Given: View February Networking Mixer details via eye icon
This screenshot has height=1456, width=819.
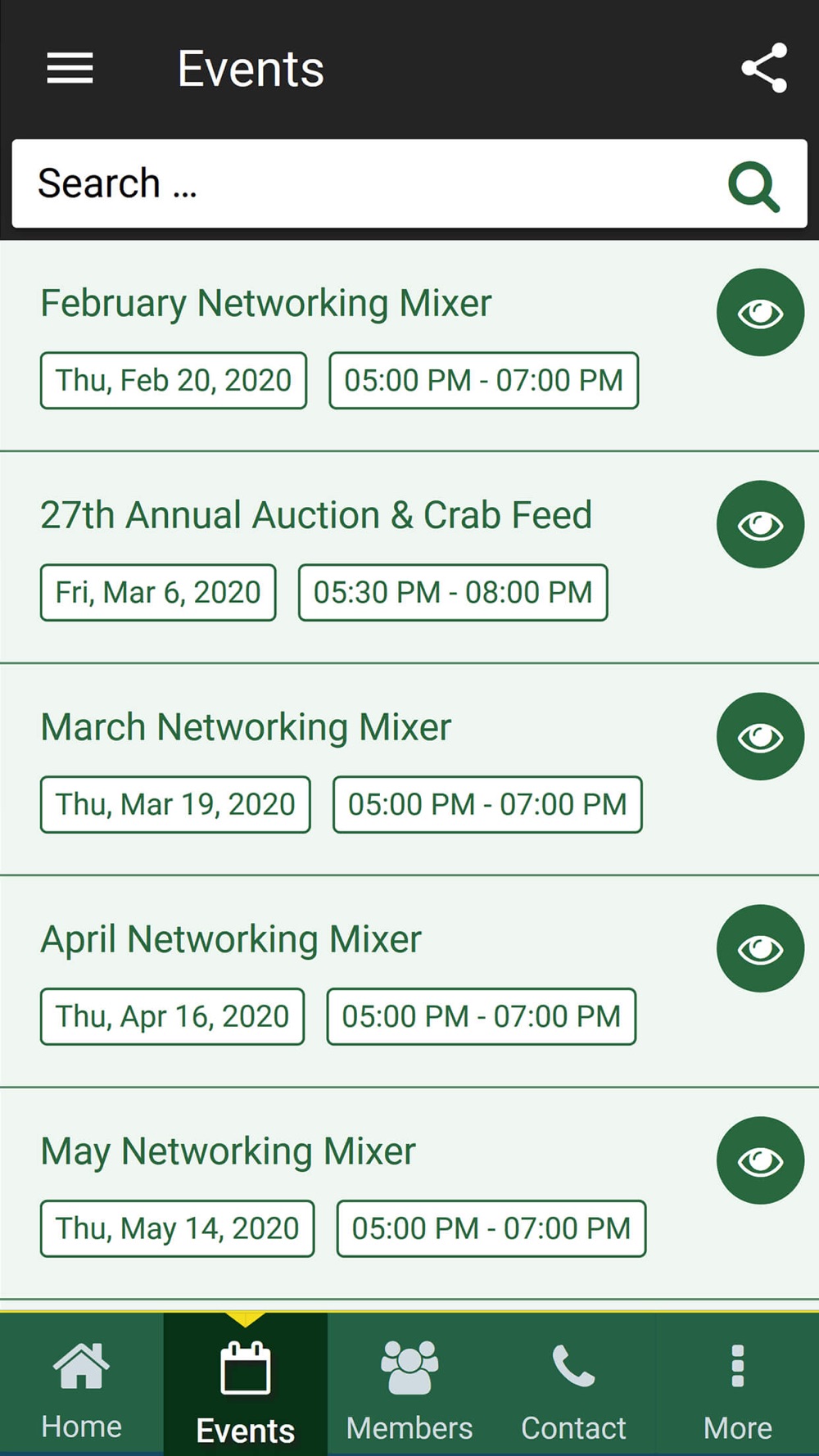Looking at the screenshot, I should tap(760, 312).
